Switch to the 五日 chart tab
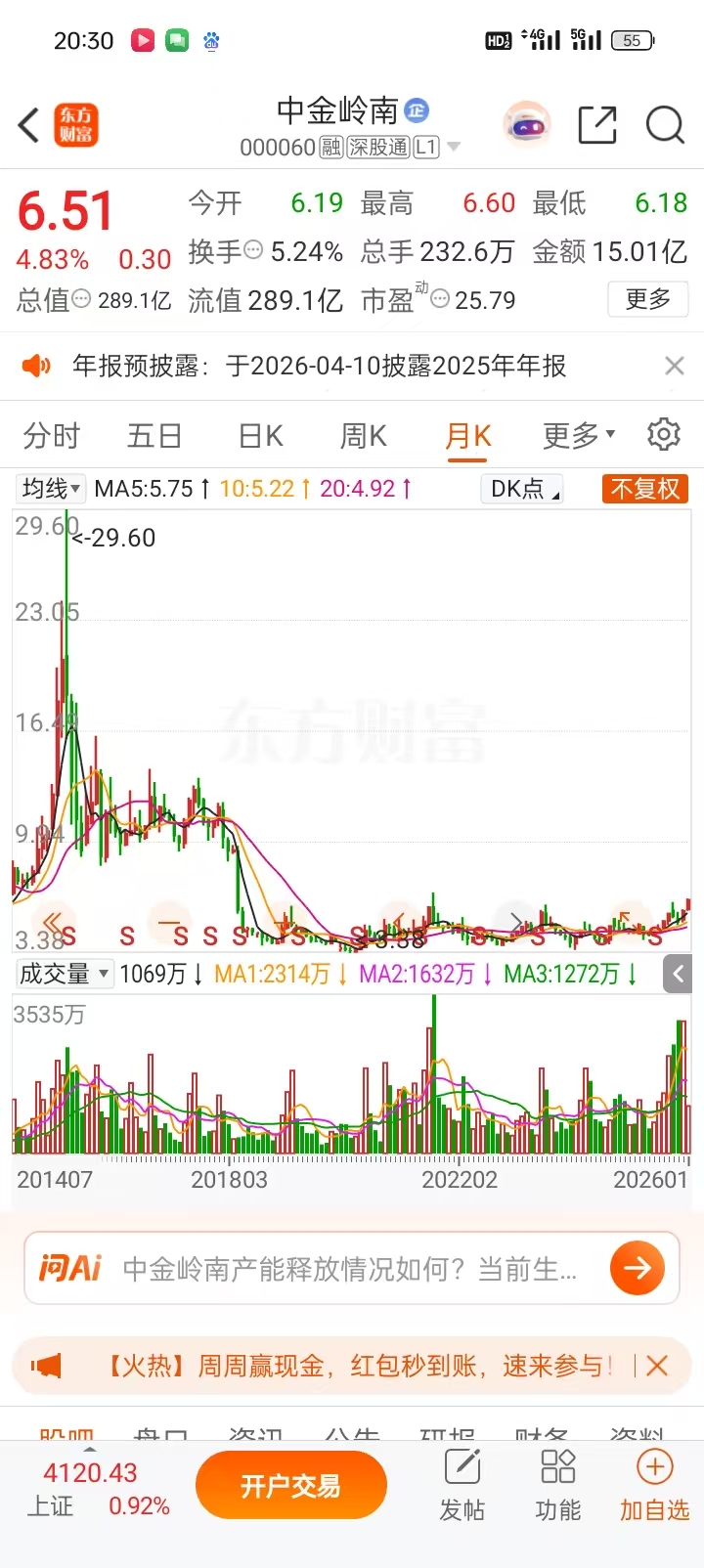Image resolution: width=704 pixels, height=1568 pixels. coord(154,436)
